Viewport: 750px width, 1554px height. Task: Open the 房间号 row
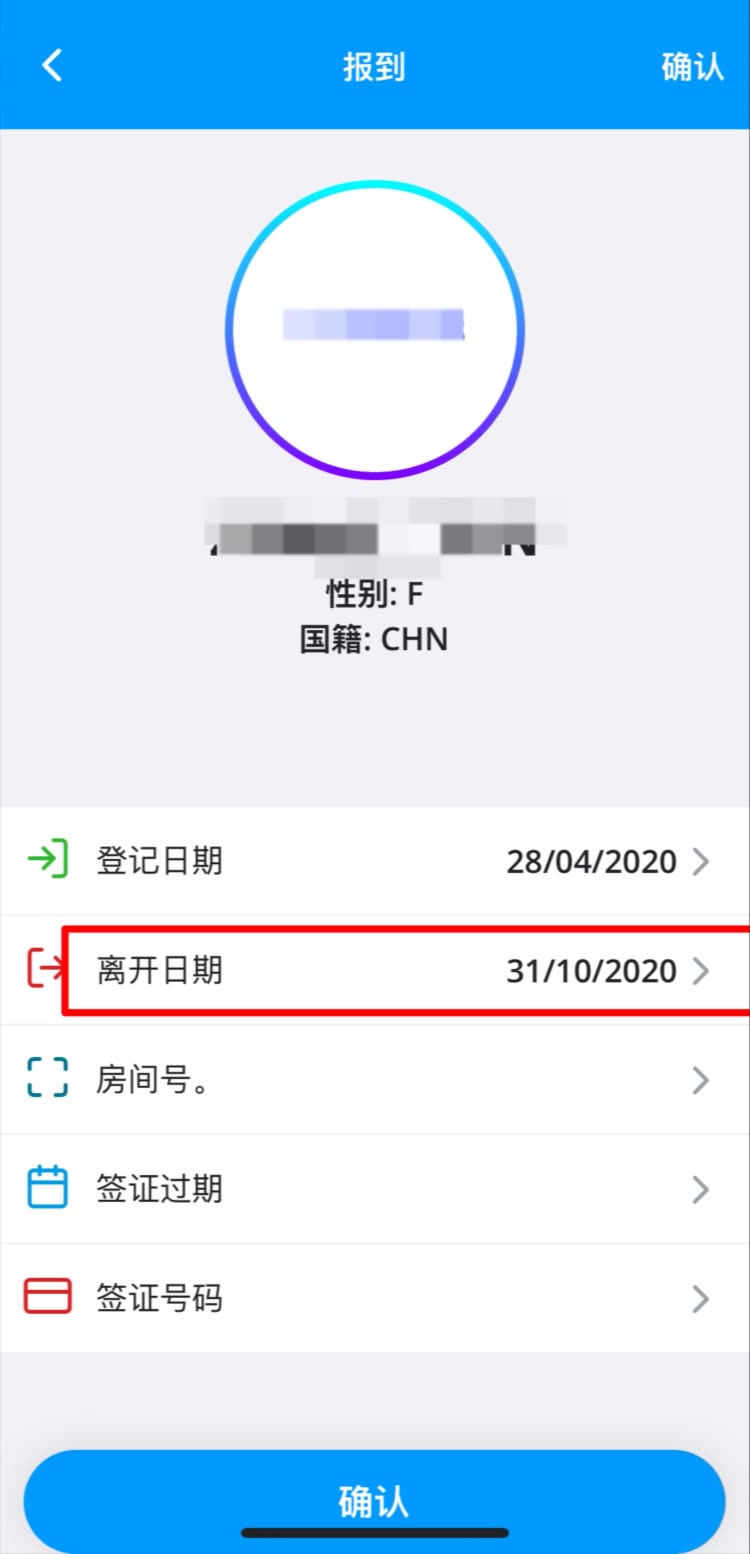click(x=375, y=1080)
